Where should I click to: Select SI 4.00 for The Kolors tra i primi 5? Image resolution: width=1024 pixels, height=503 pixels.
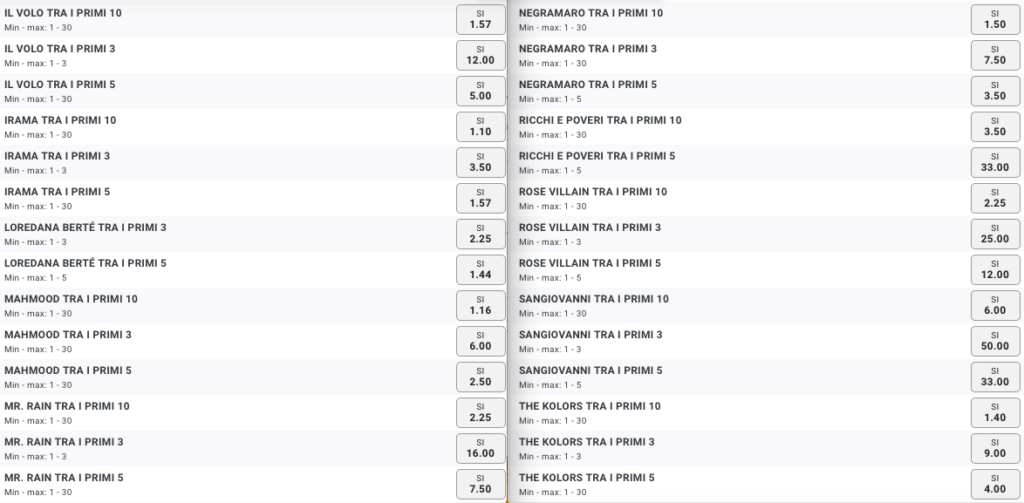[x=995, y=484]
